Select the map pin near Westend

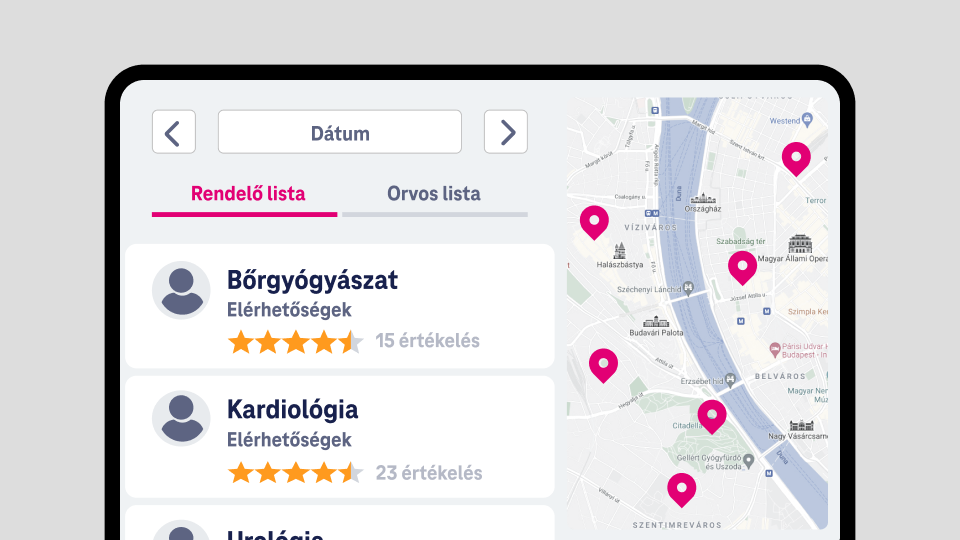click(796, 157)
